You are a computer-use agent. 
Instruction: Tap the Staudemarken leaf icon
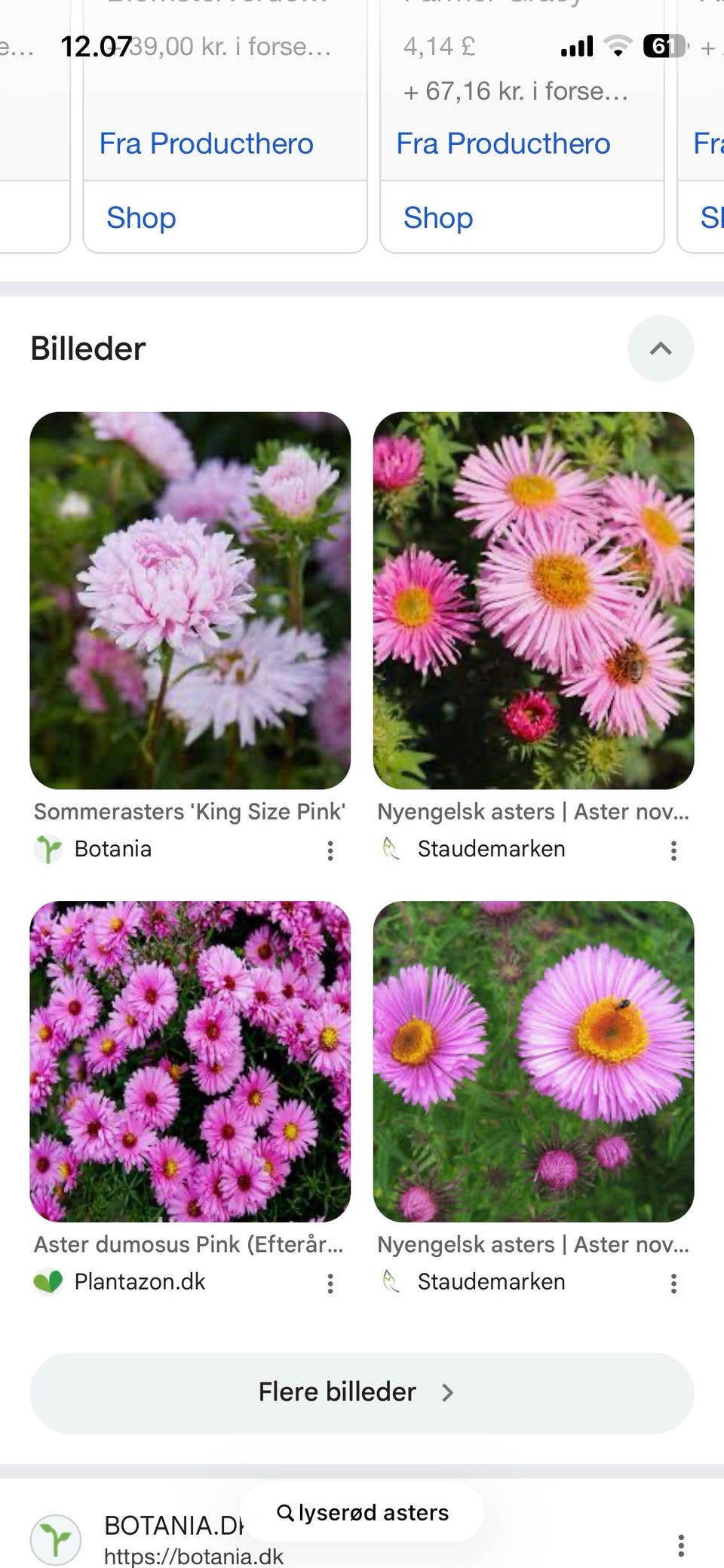click(391, 848)
